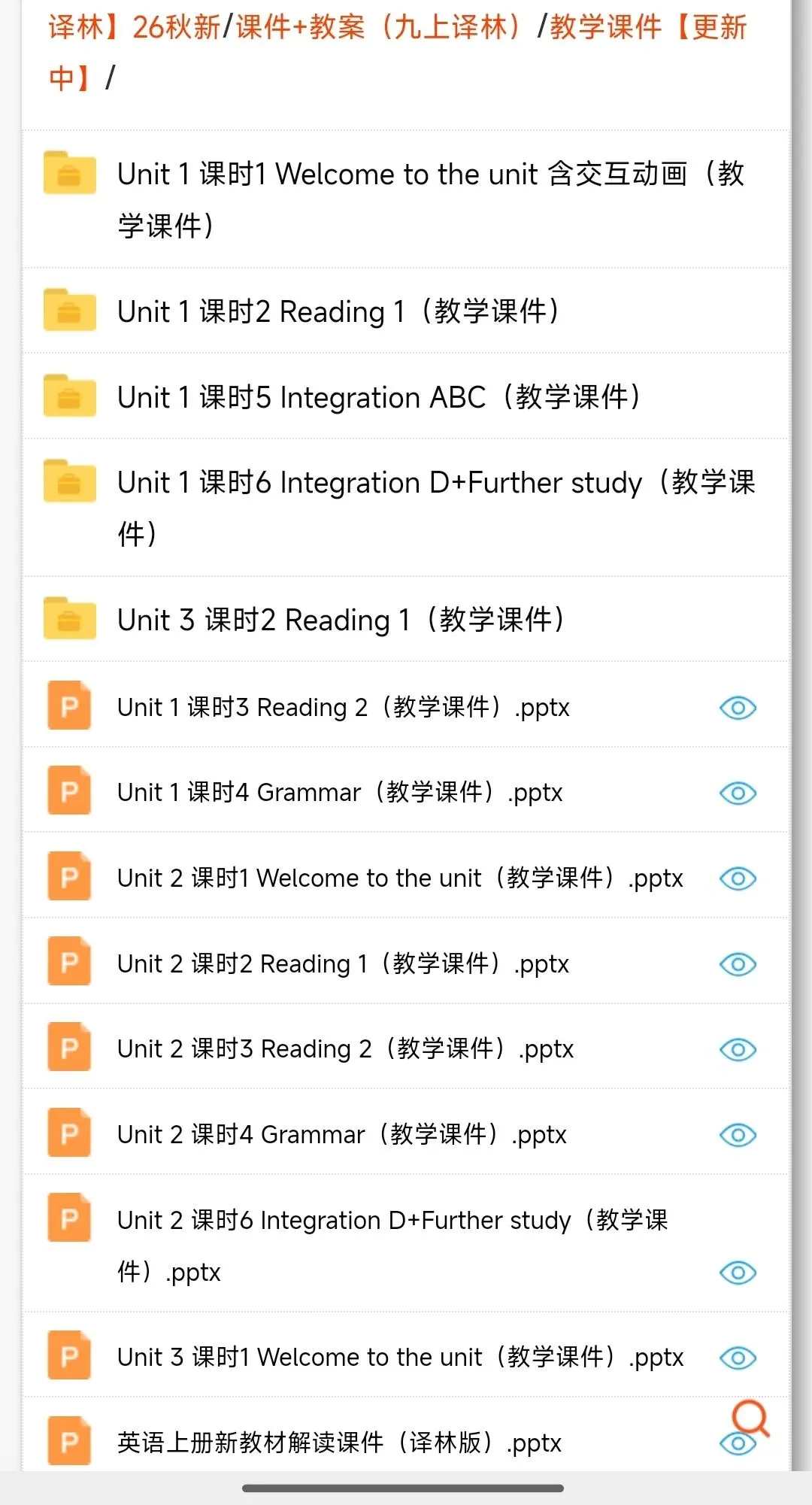Viewport: 812px width, 1505px height.
Task: Preview Unit 3 课时1 Welcome to the unit pptx
Action: click(x=738, y=1358)
